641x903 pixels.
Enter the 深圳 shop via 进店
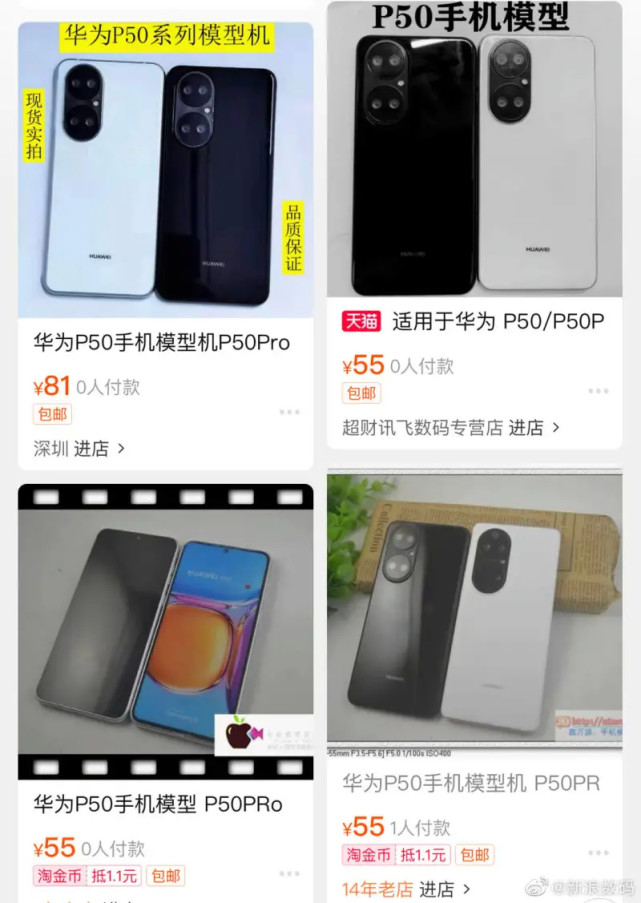pyautogui.click(x=99, y=448)
